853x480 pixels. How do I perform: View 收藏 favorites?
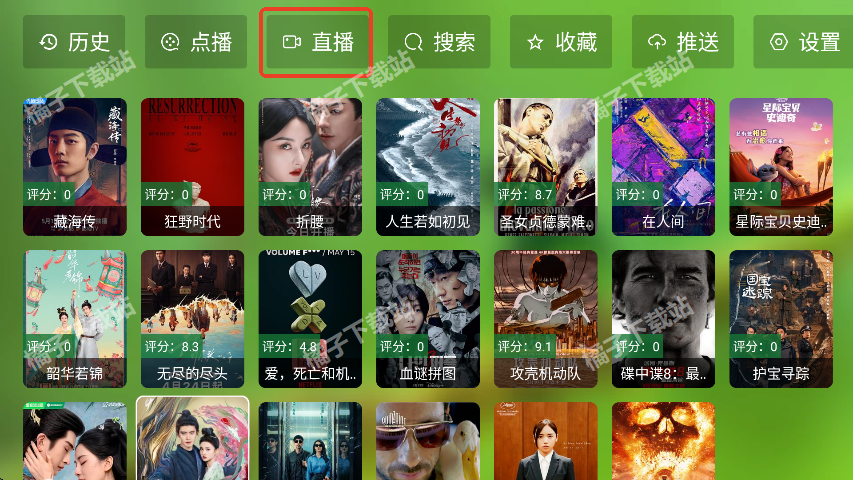pos(560,42)
